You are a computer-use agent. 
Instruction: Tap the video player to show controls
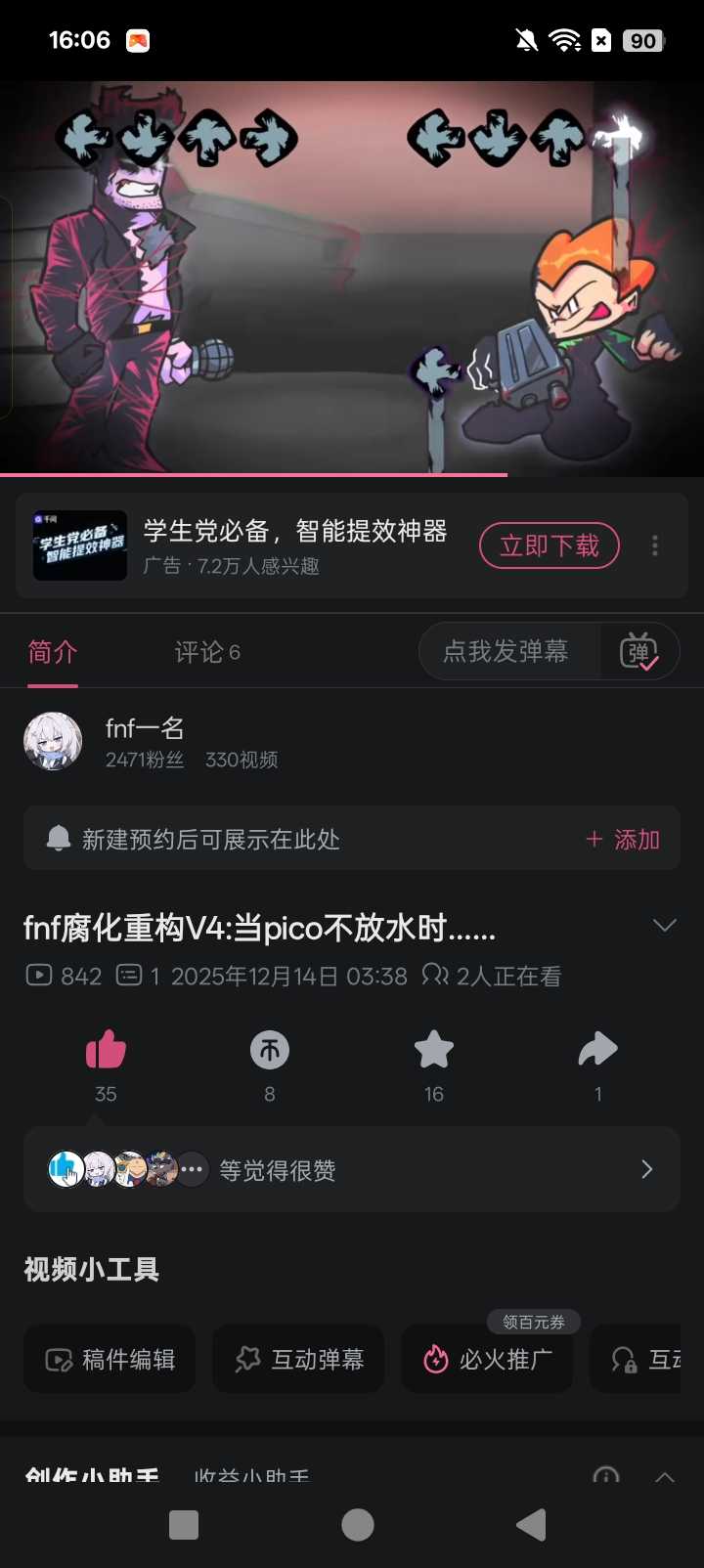click(352, 279)
